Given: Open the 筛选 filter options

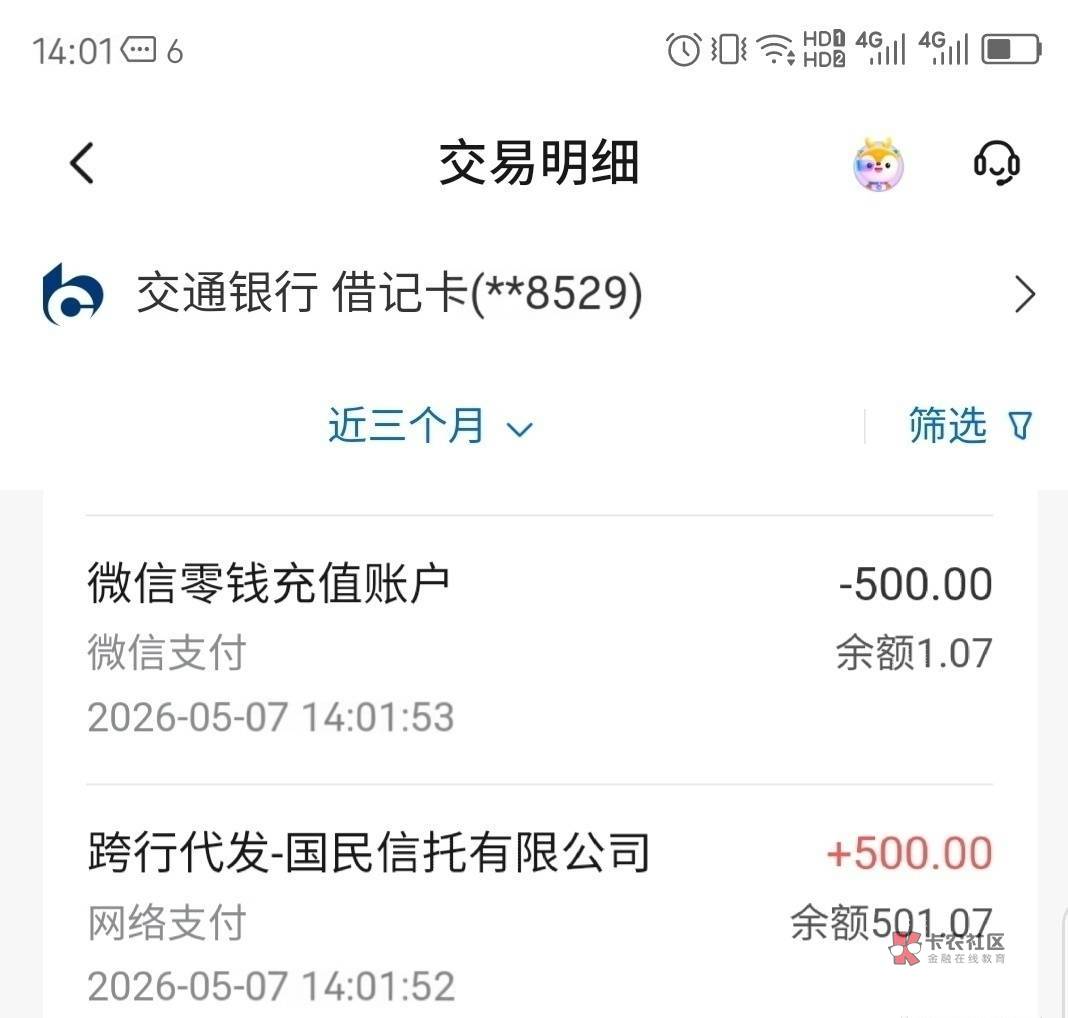Looking at the screenshot, I should (x=970, y=426).
